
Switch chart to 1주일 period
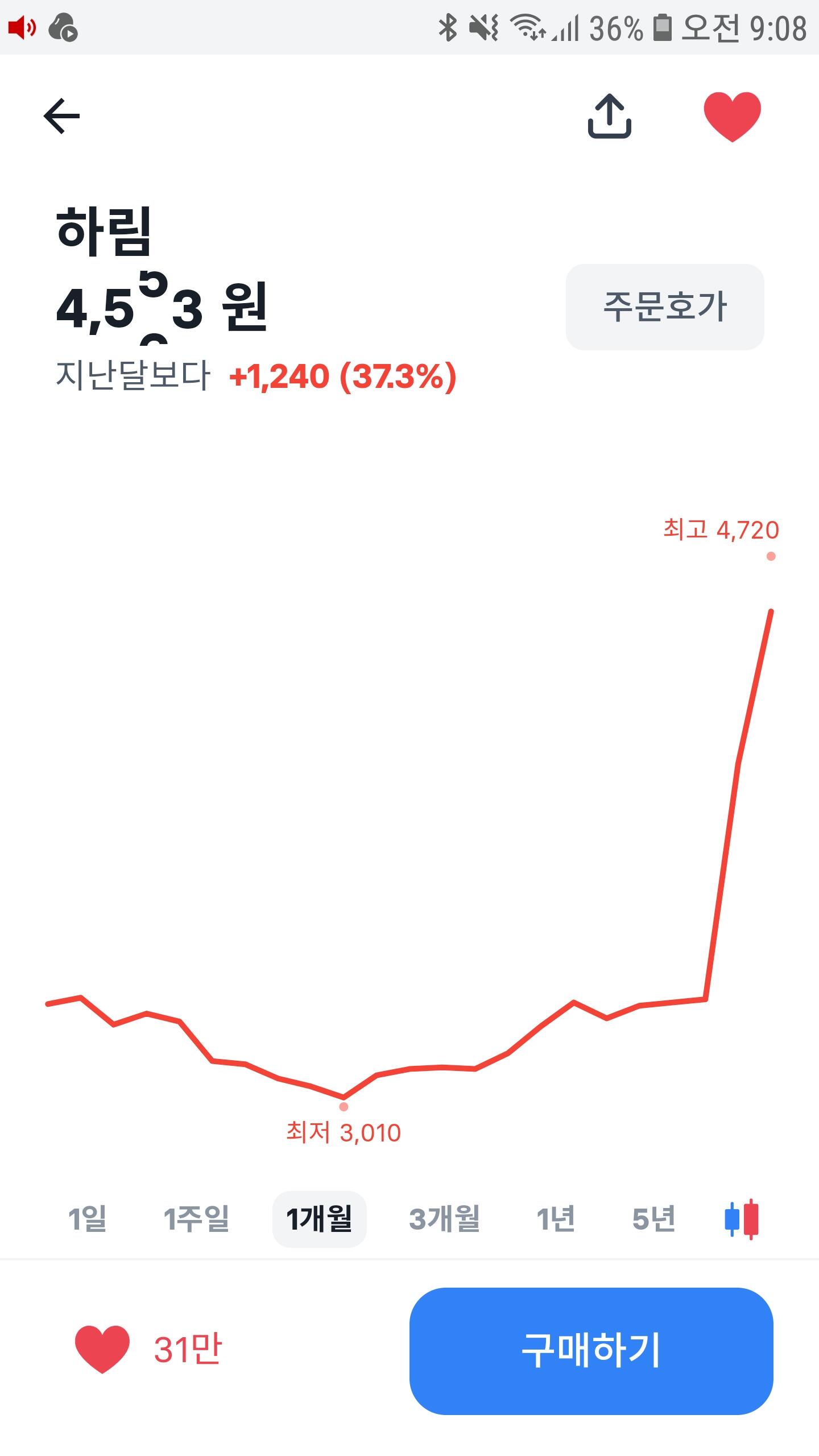point(196,1219)
